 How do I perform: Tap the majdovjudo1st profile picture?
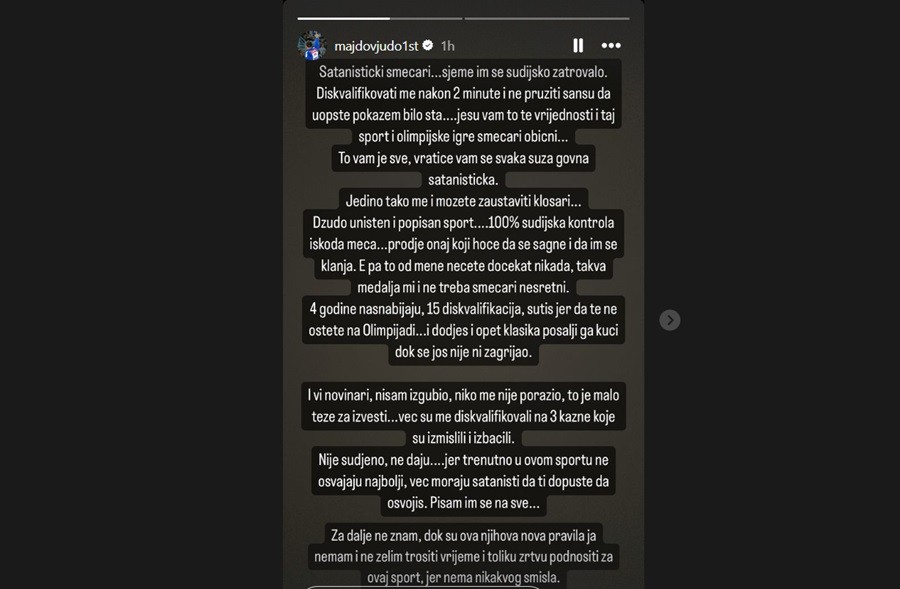tap(312, 45)
